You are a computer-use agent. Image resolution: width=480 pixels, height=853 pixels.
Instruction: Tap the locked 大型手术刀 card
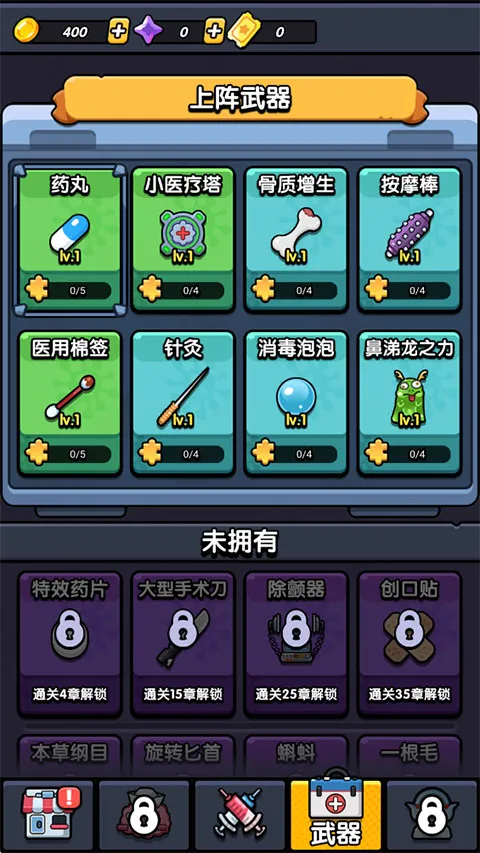[182, 644]
